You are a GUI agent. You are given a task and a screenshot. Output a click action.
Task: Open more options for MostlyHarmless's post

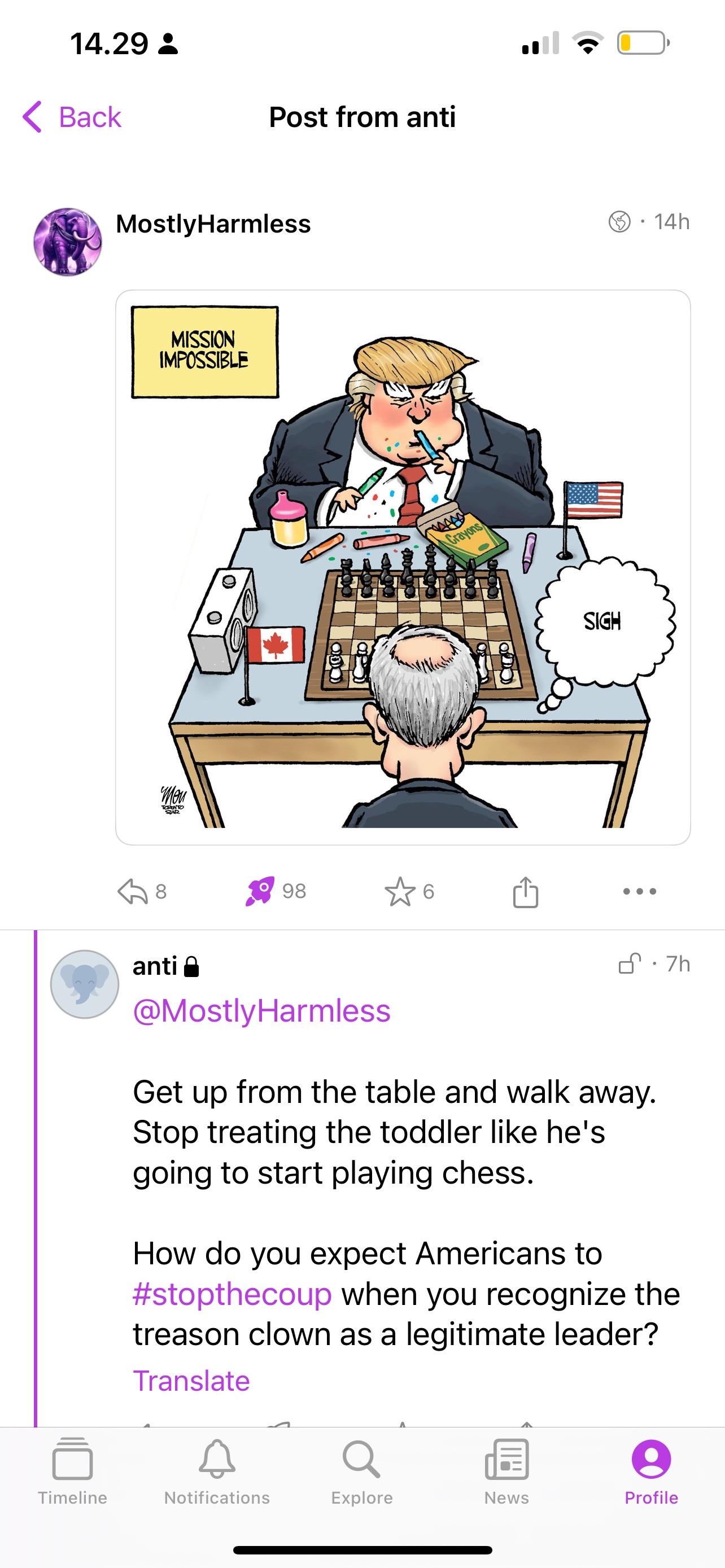[x=639, y=892]
